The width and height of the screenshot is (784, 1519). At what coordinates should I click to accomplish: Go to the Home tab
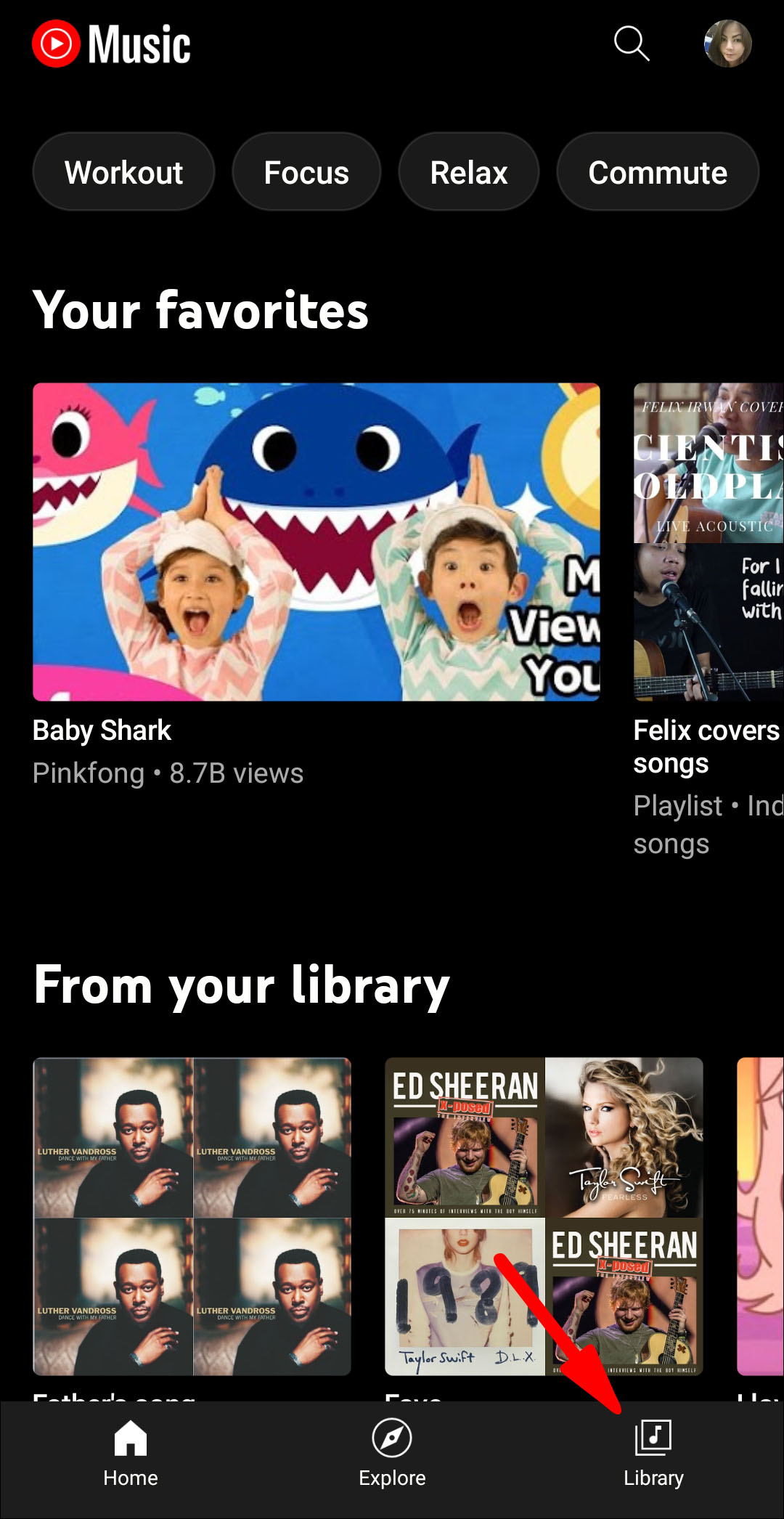click(x=131, y=1454)
